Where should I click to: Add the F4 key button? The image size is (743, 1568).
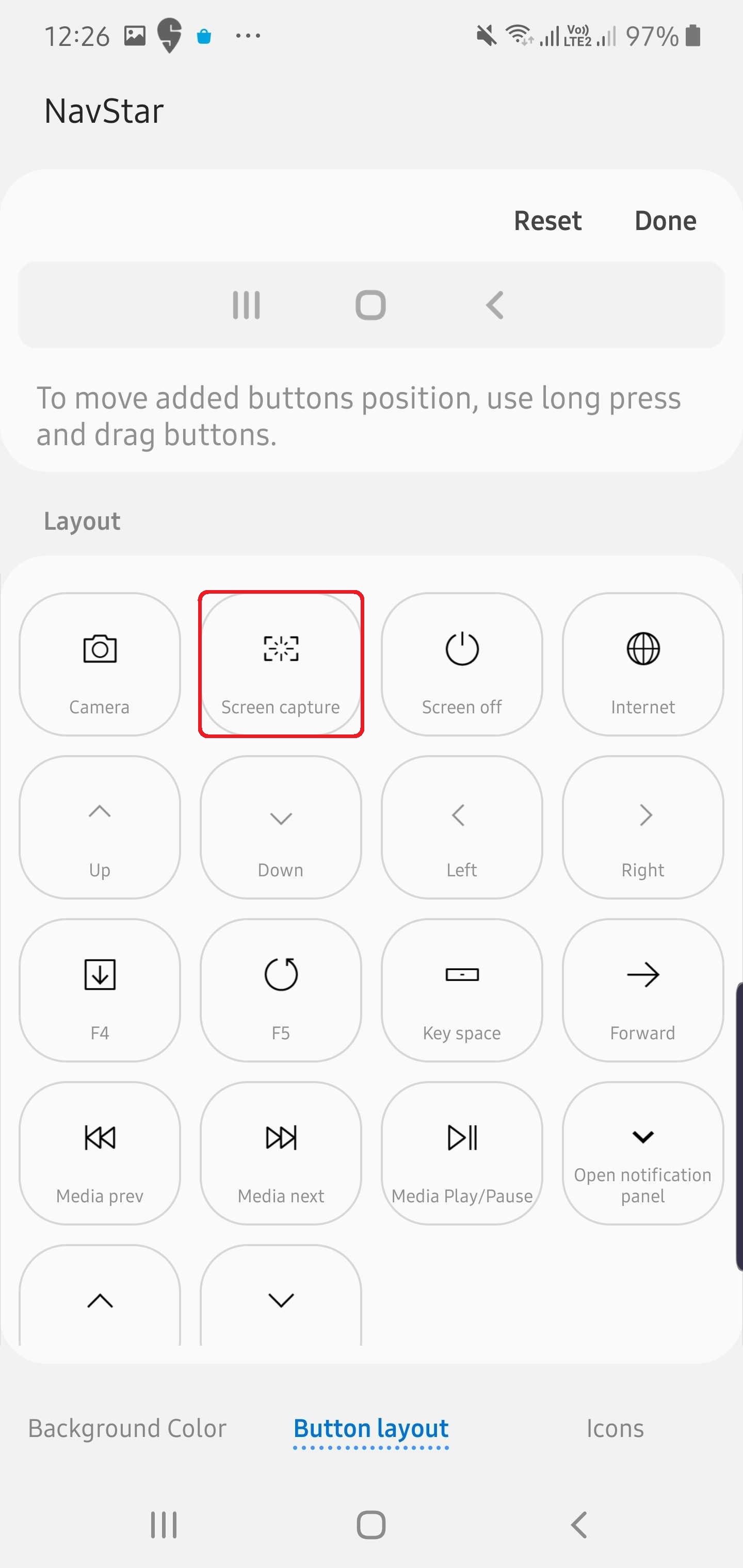pos(99,990)
